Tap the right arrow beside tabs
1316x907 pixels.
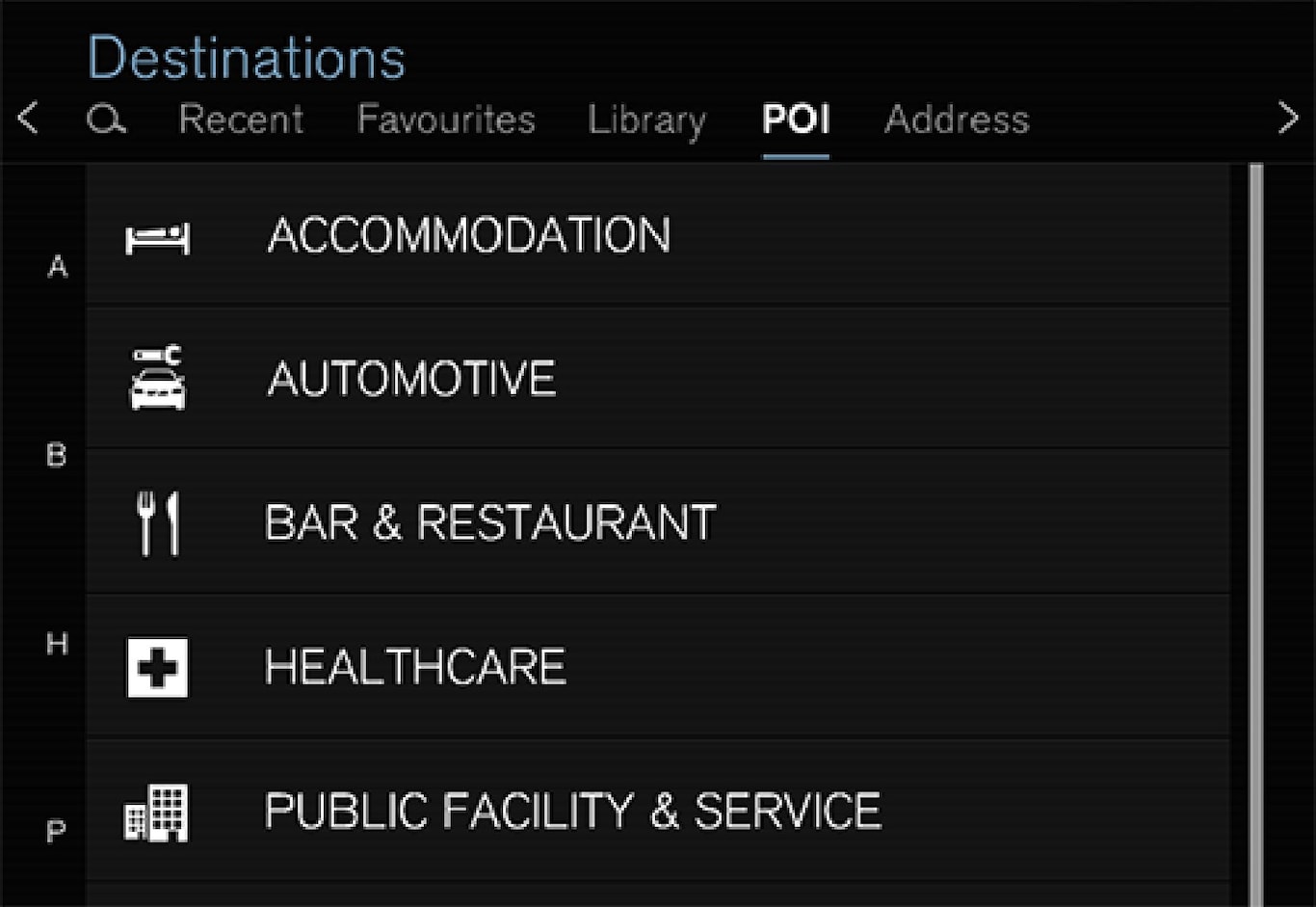pyautogui.click(x=1287, y=119)
